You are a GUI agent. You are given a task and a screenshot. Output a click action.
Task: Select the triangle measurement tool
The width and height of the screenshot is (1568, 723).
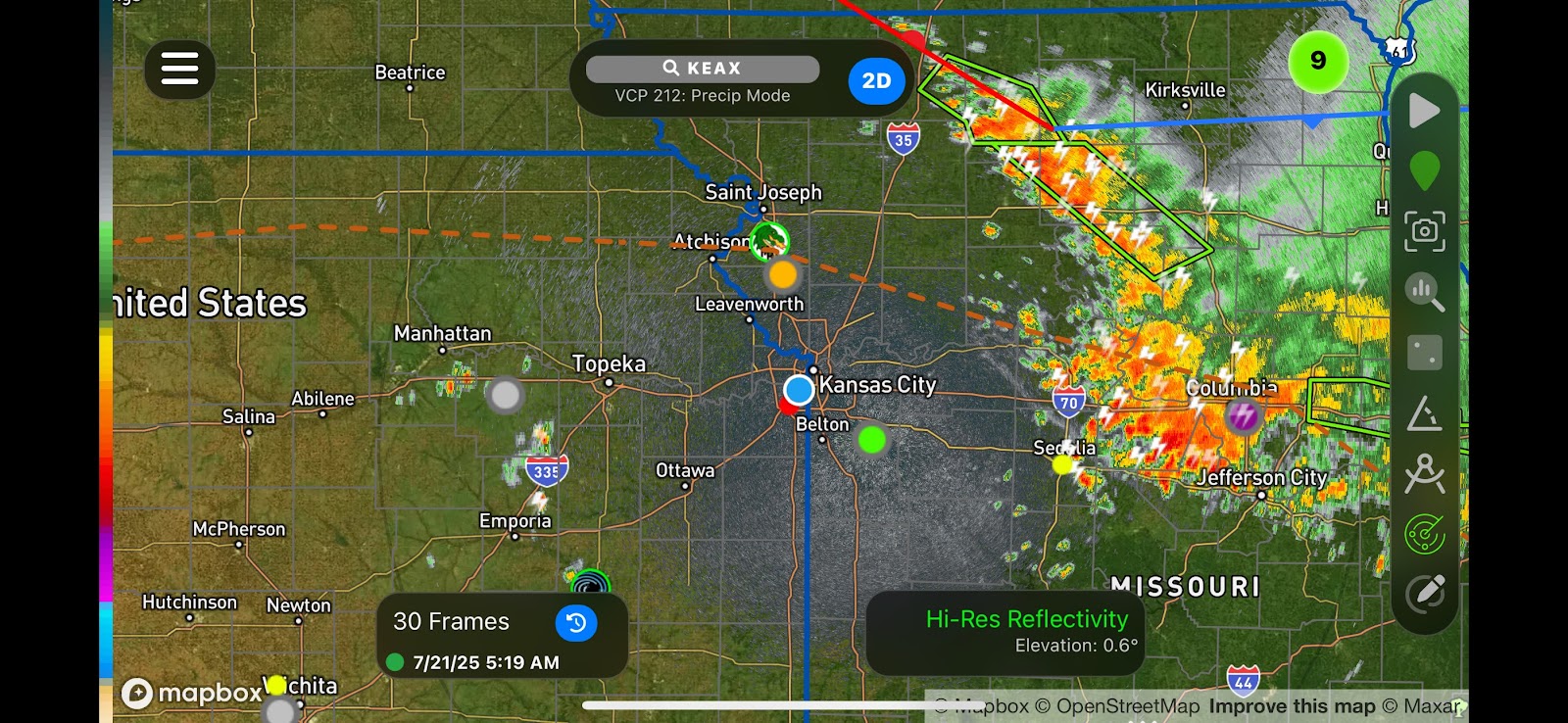coord(1424,413)
